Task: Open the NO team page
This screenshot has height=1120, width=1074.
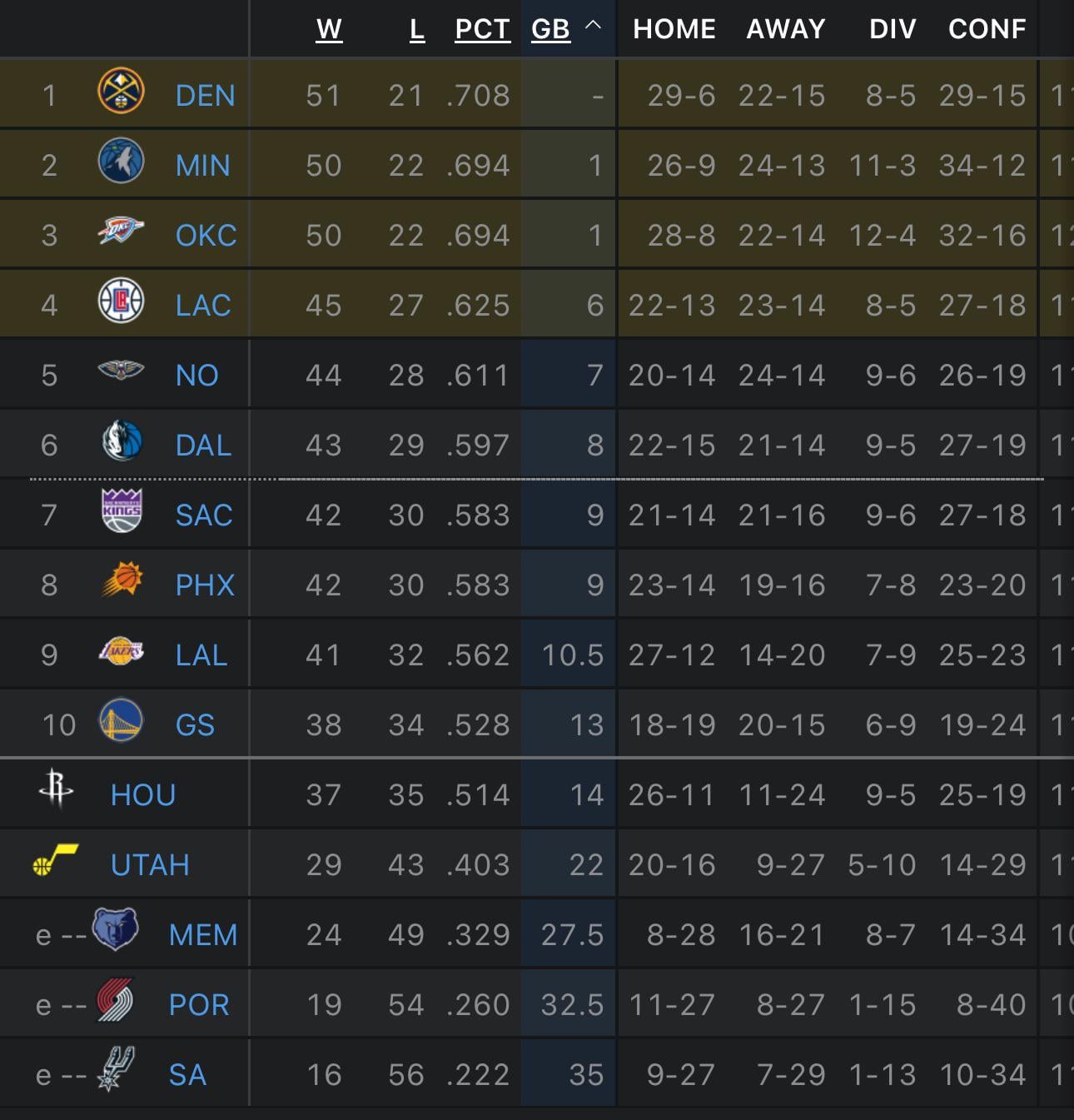Action: pos(196,376)
